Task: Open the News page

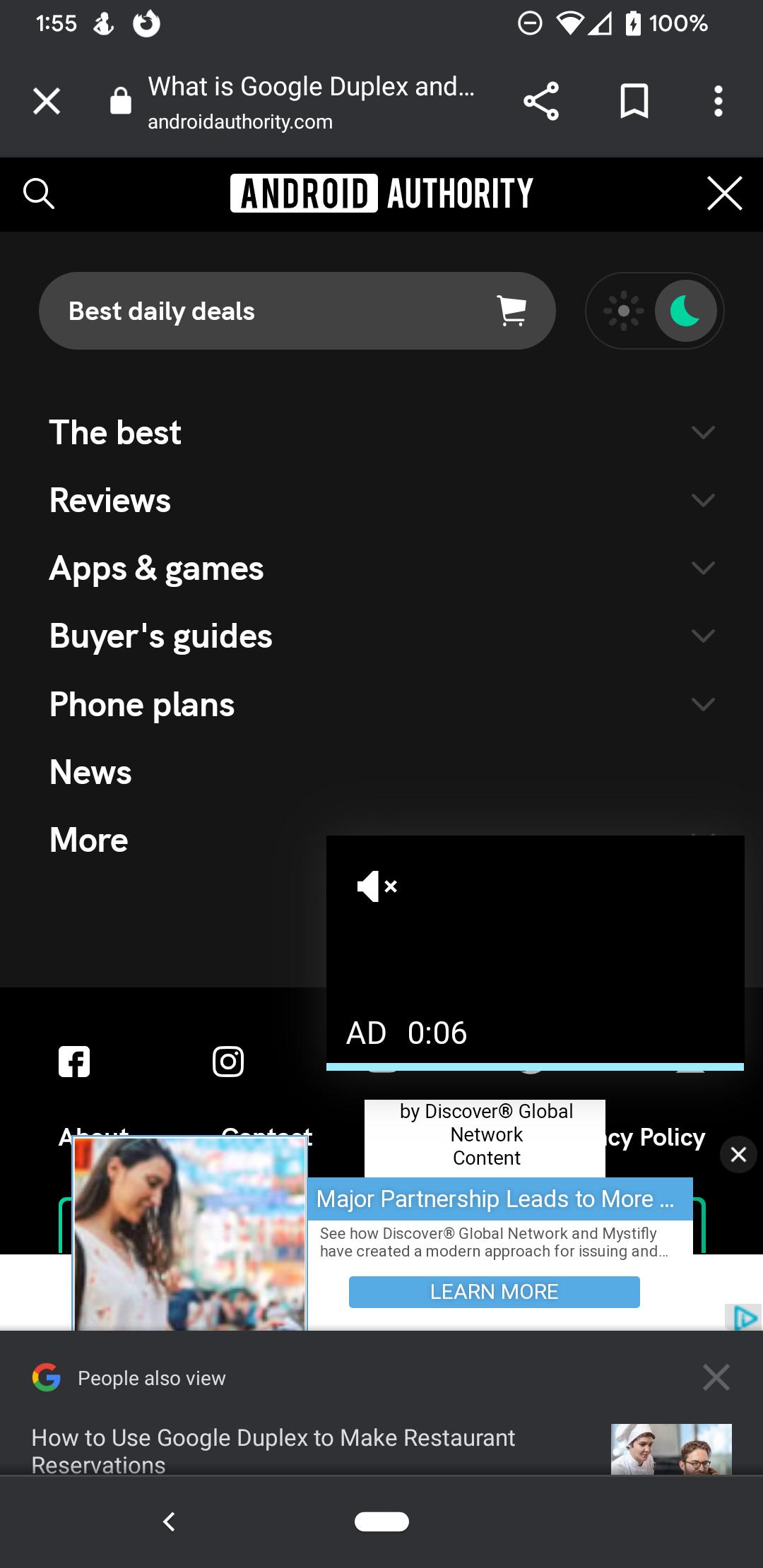Action: [90, 772]
